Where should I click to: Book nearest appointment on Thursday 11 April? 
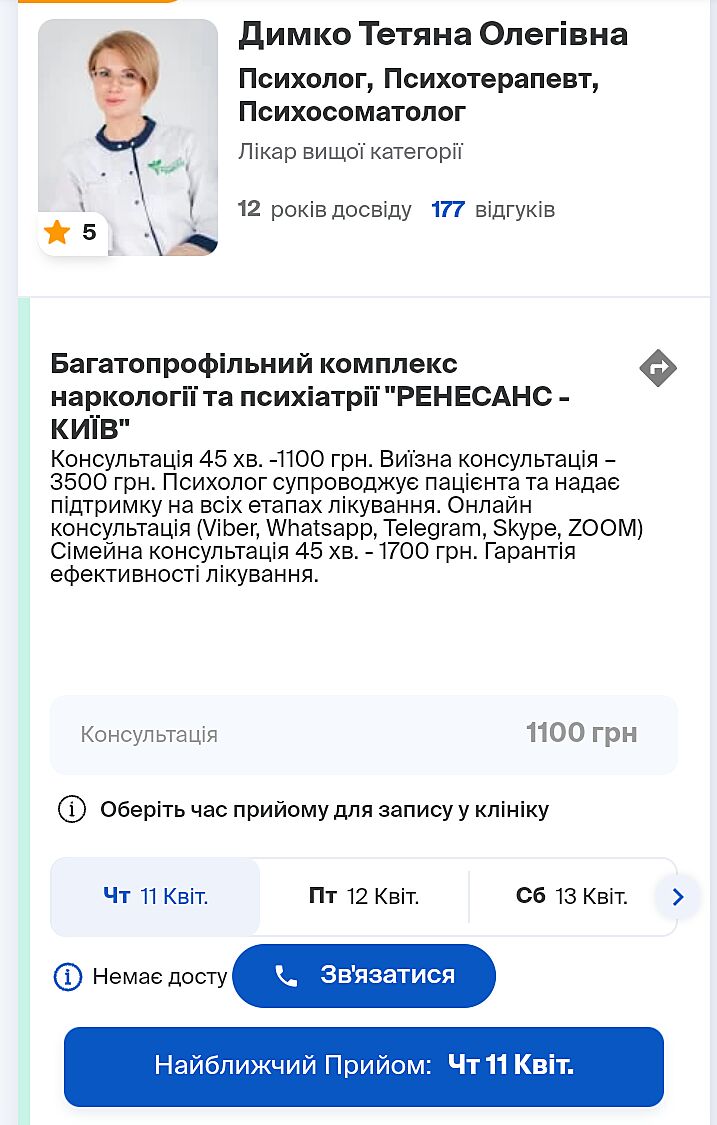tap(364, 1066)
